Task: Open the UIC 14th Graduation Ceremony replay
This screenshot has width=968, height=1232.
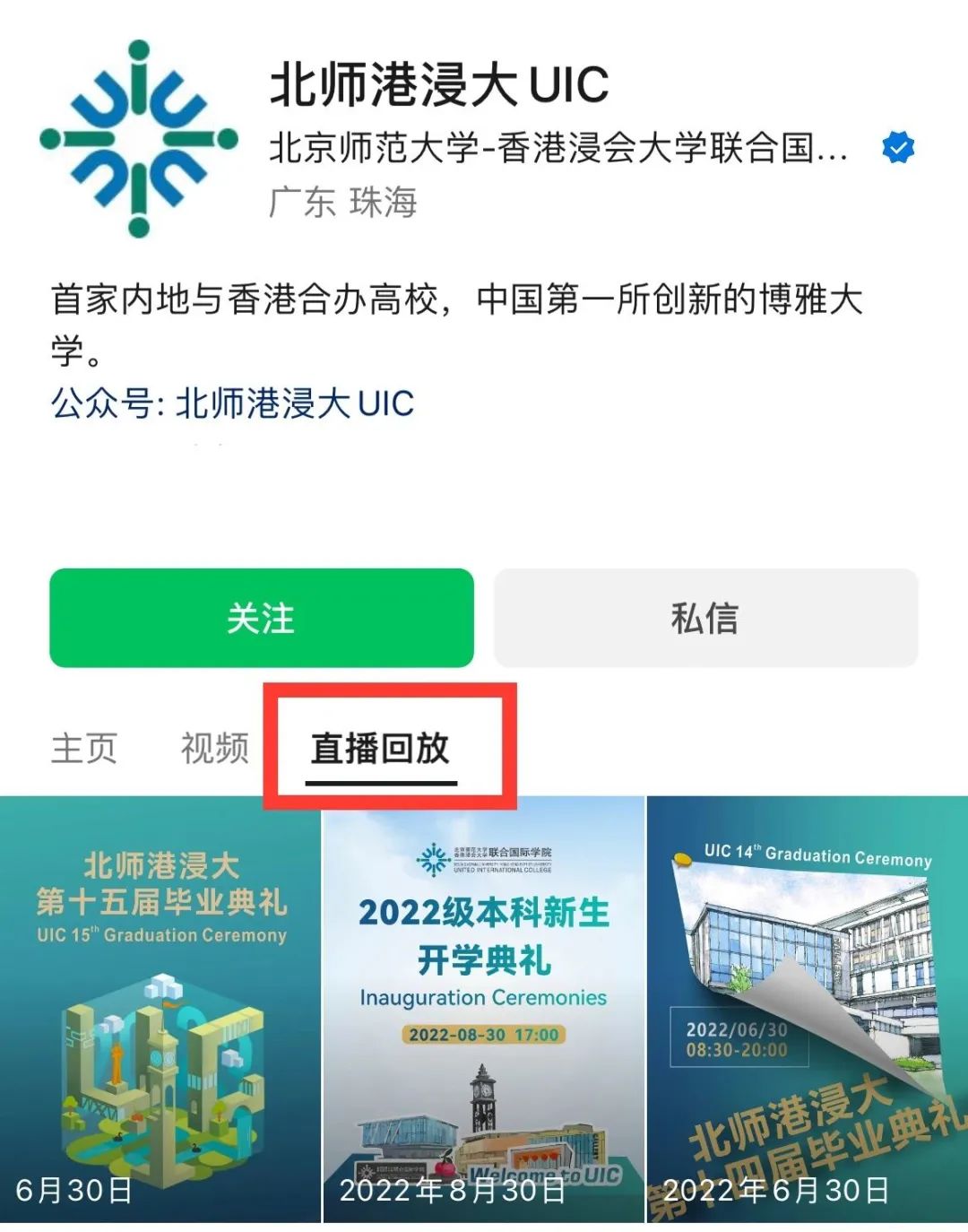Action: pos(807,1009)
